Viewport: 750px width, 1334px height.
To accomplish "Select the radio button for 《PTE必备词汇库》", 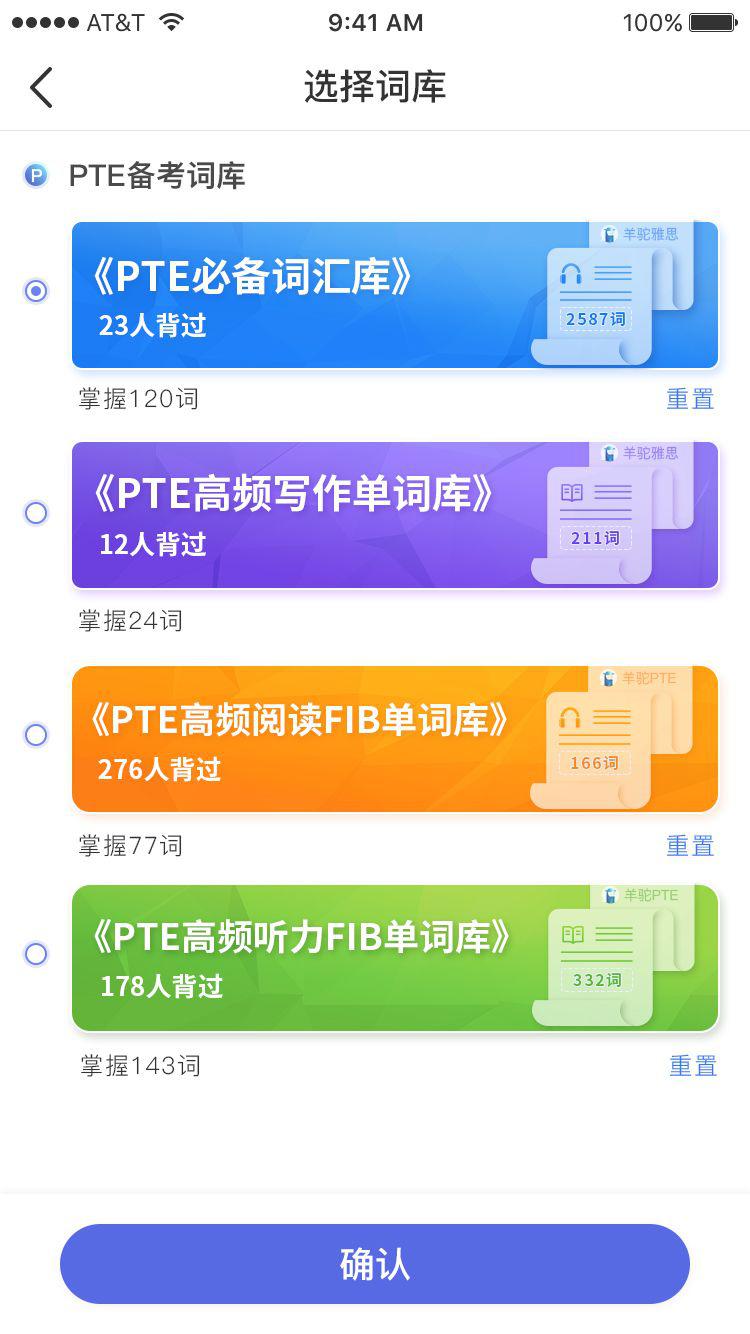I will [36, 291].
